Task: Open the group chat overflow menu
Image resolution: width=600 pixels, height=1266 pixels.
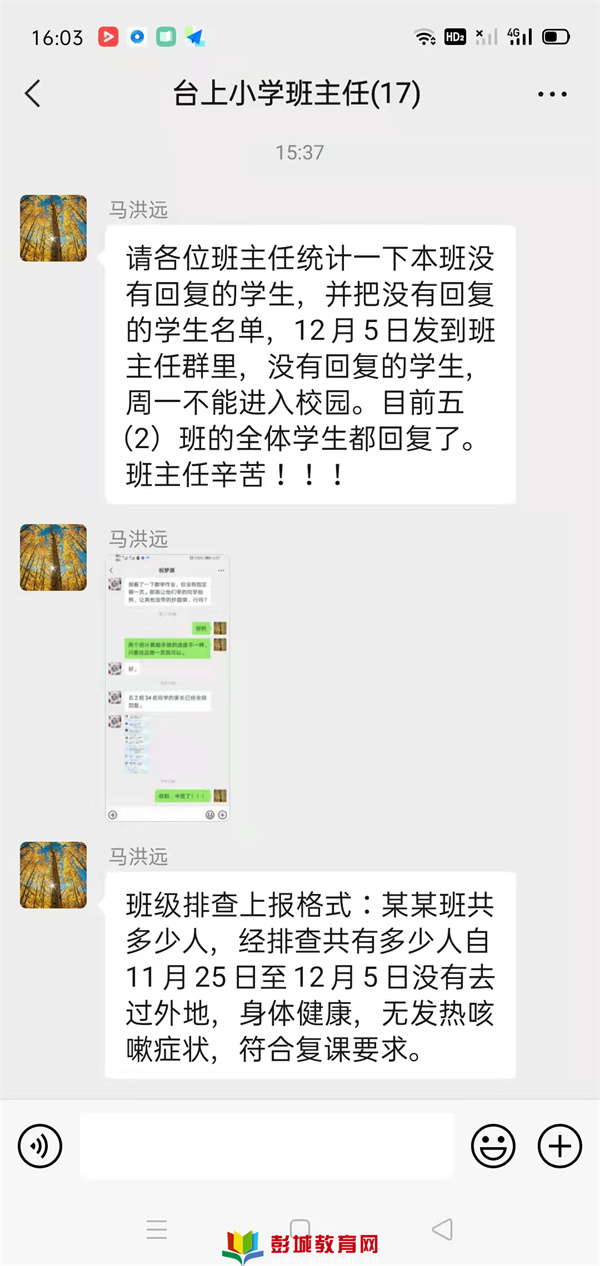Action: tap(552, 95)
